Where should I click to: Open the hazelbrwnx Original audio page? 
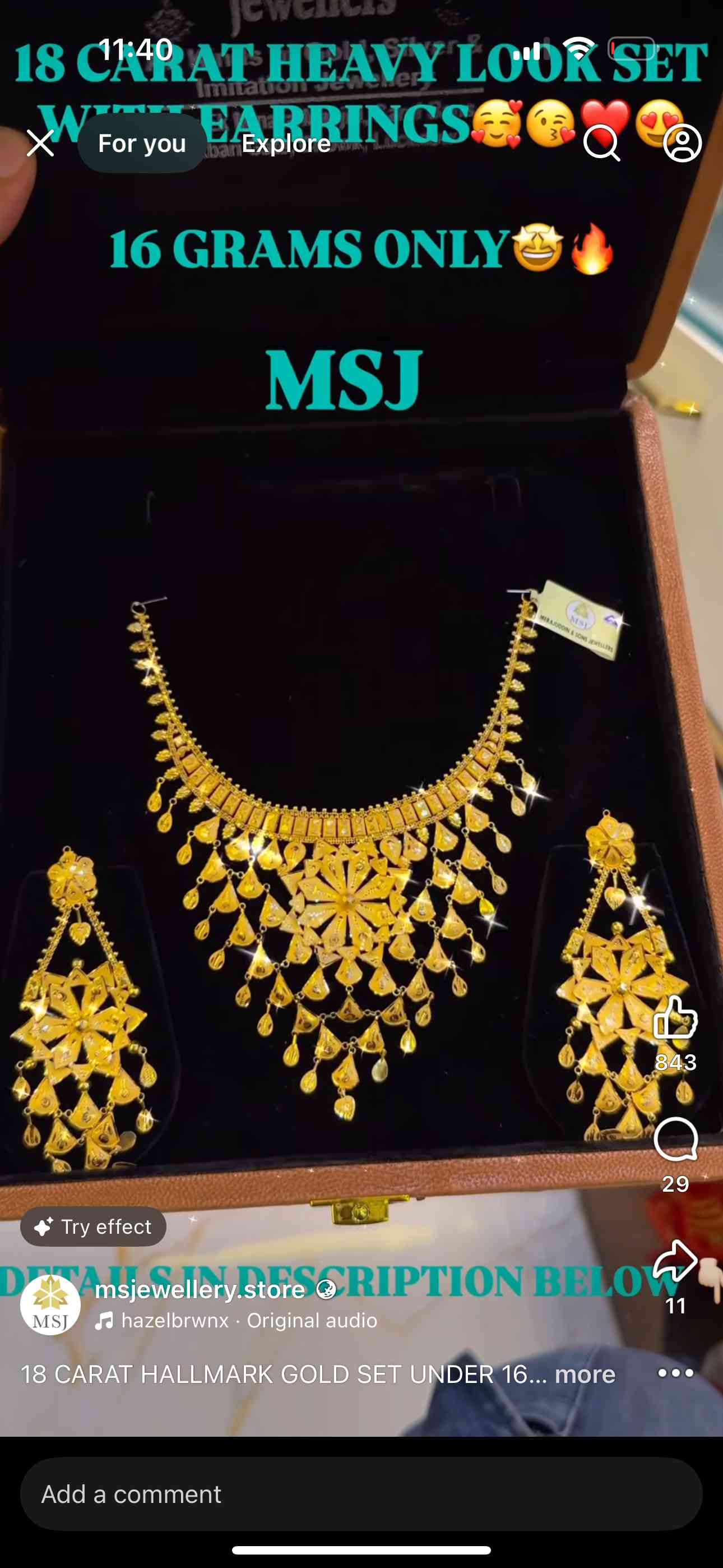(x=249, y=1320)
